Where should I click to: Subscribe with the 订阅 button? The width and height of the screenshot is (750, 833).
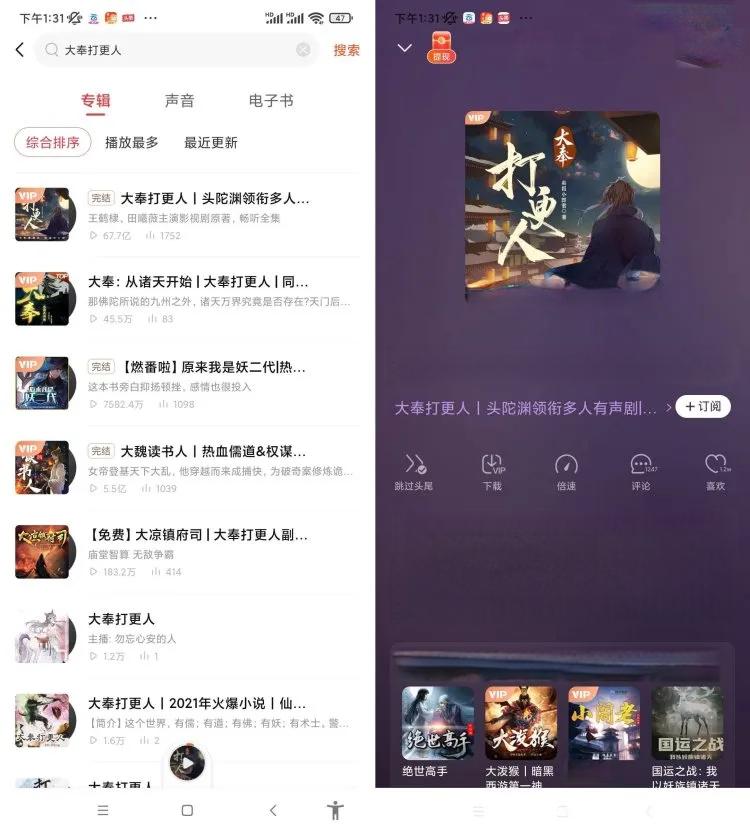tap(703, 407)
